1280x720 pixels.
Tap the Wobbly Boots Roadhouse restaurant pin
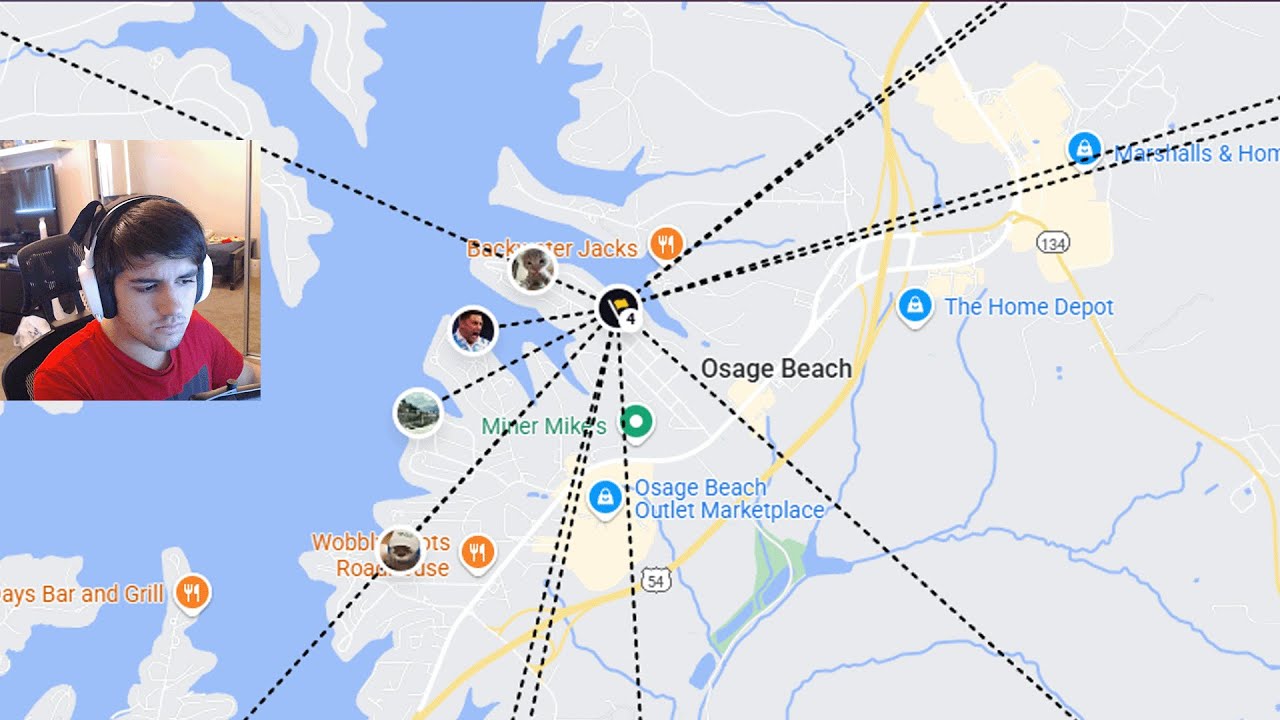tap(478, 551)
